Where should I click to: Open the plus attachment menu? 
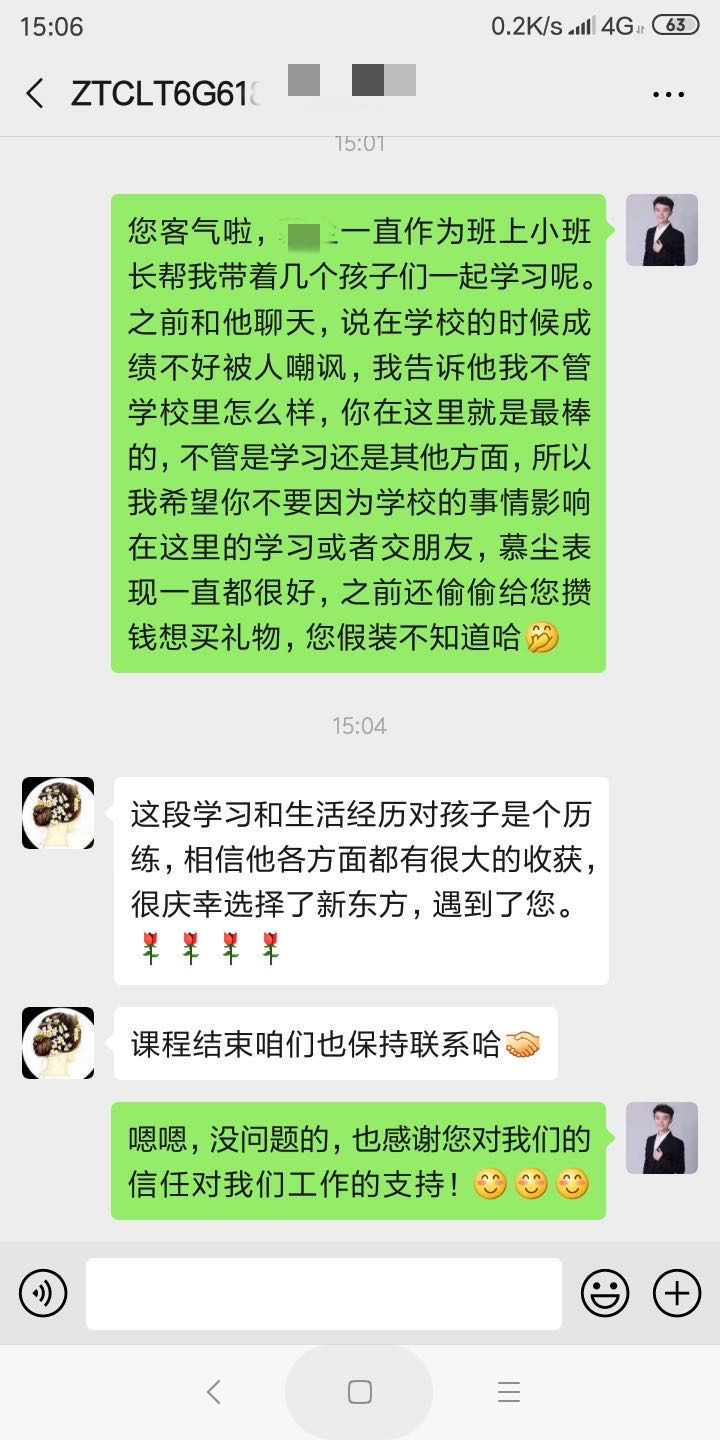click(677, 1294)
